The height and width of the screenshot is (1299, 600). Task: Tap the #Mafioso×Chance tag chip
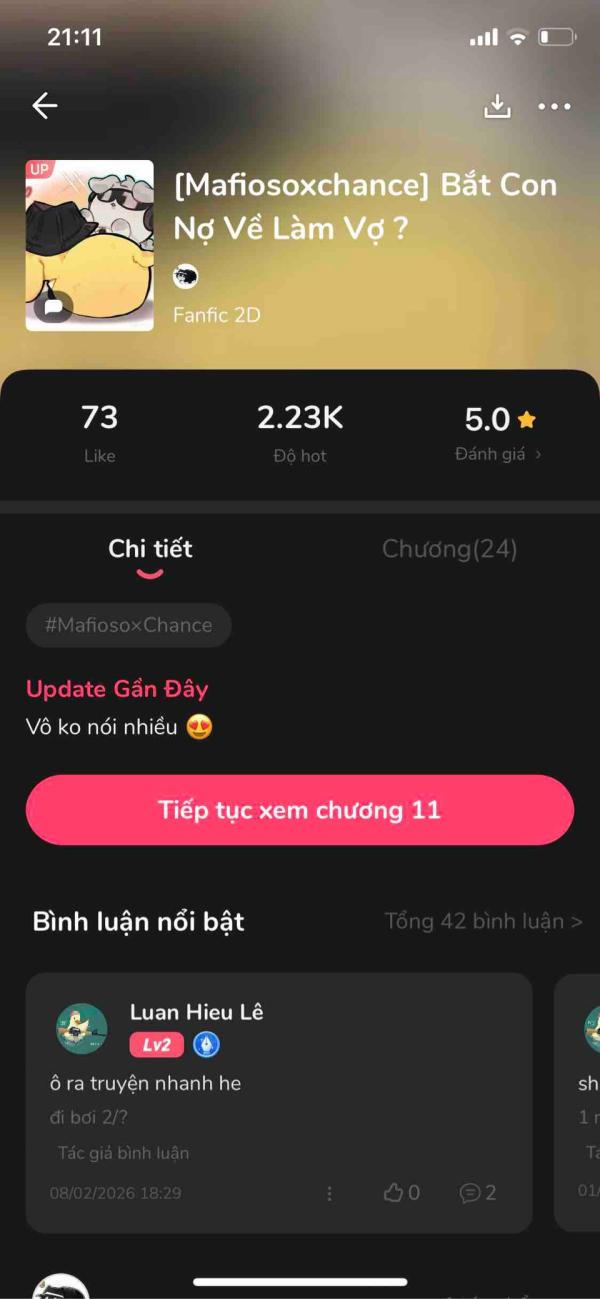coord(128,625)
